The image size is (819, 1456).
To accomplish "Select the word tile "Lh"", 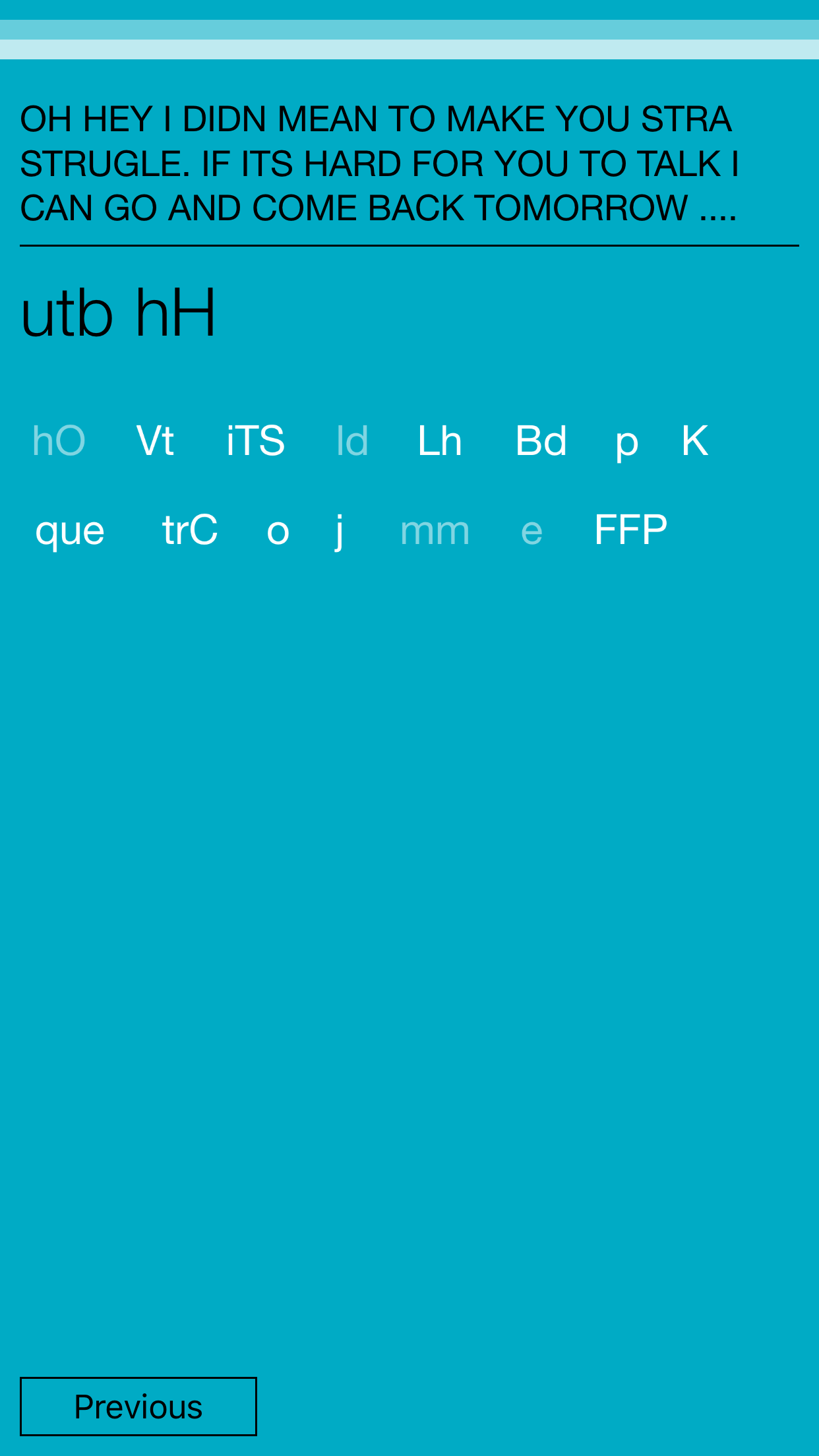I will click(x=439, y=441).
